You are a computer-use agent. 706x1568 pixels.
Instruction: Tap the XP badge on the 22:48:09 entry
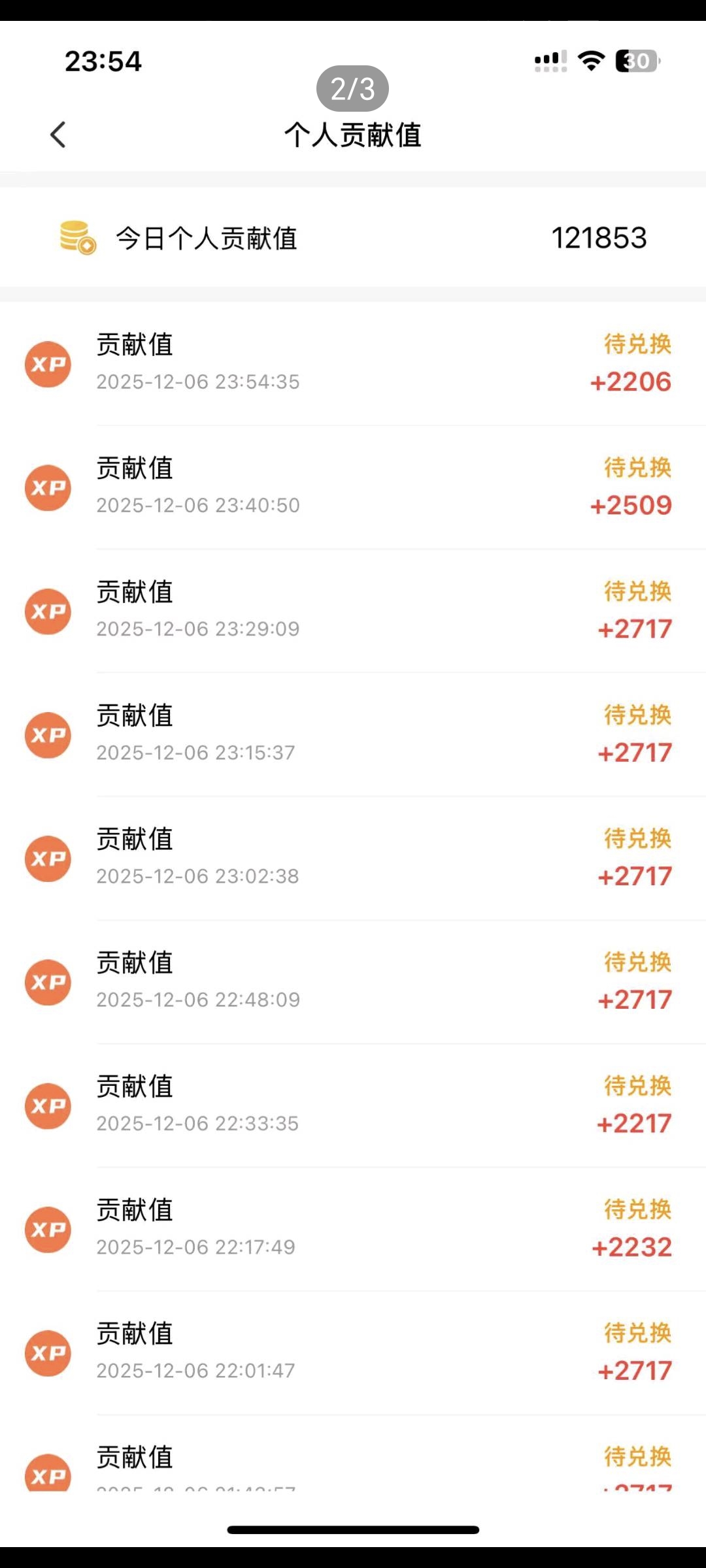coord(47,982)
